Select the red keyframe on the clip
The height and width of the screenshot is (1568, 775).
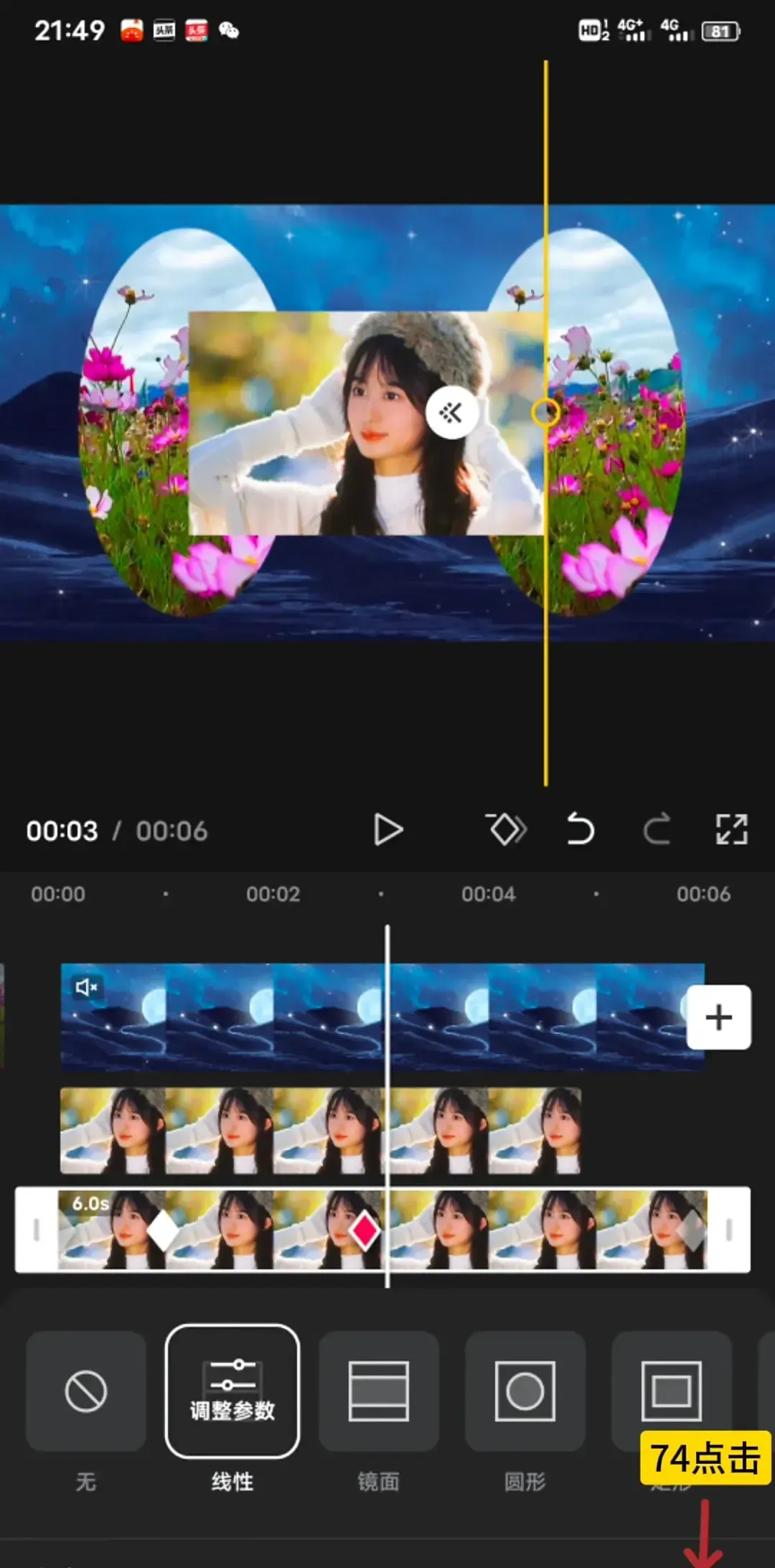pos(365,1230)
